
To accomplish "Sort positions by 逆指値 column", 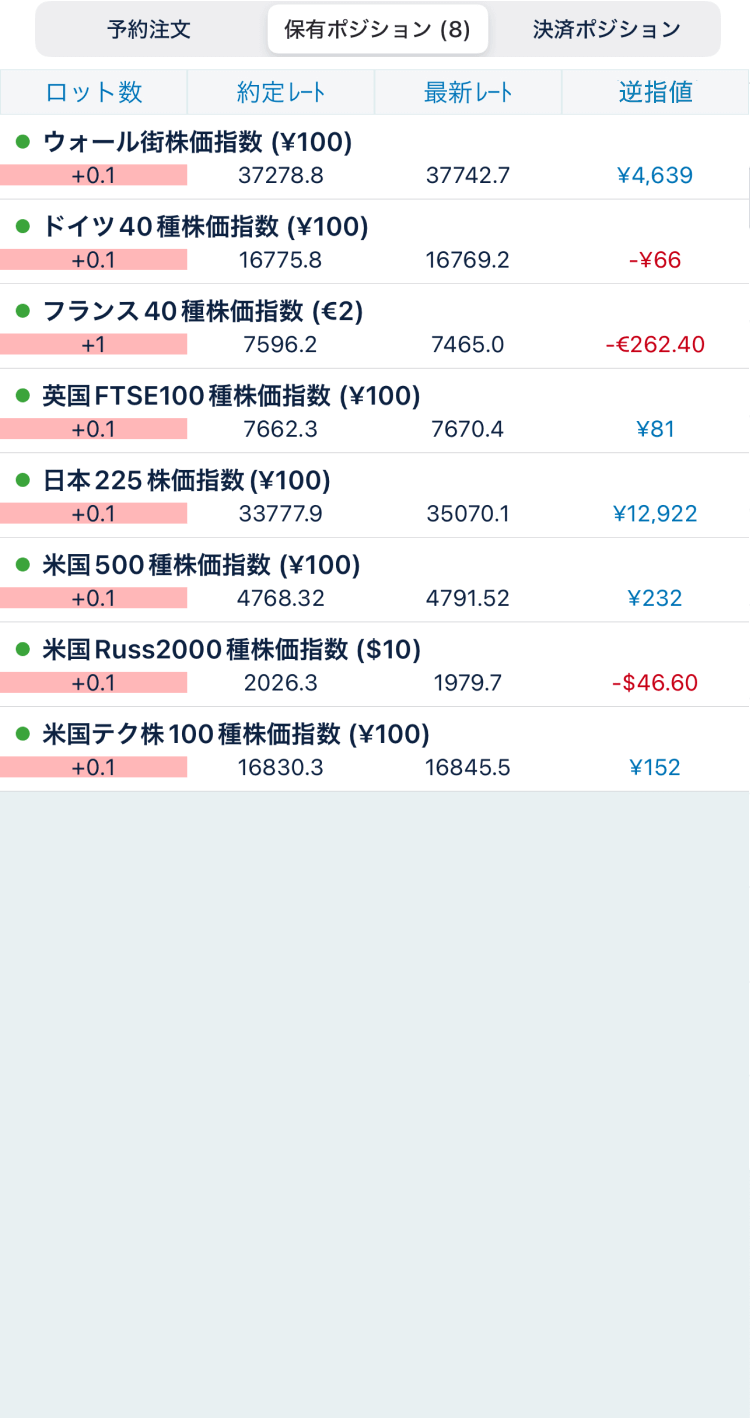I will (x=655, y=93).
